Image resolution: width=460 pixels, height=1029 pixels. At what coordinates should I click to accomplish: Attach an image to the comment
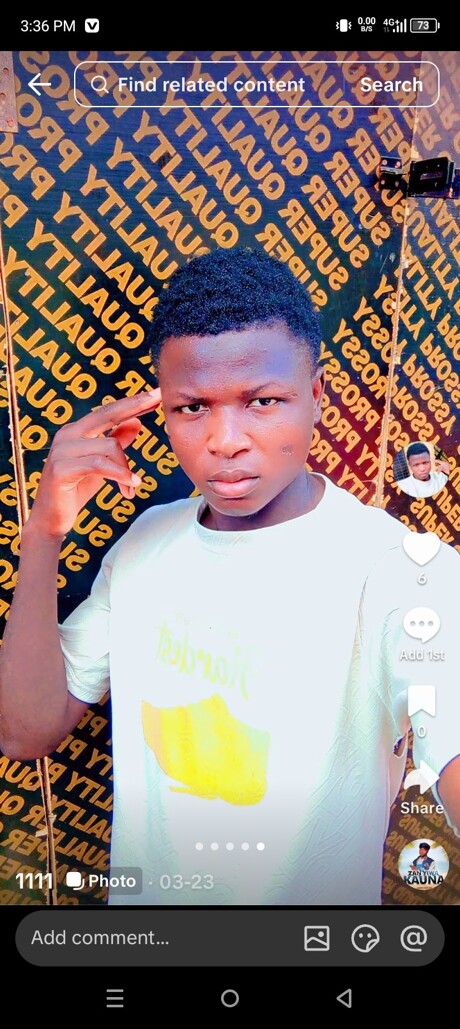click(x=317, y=938)
